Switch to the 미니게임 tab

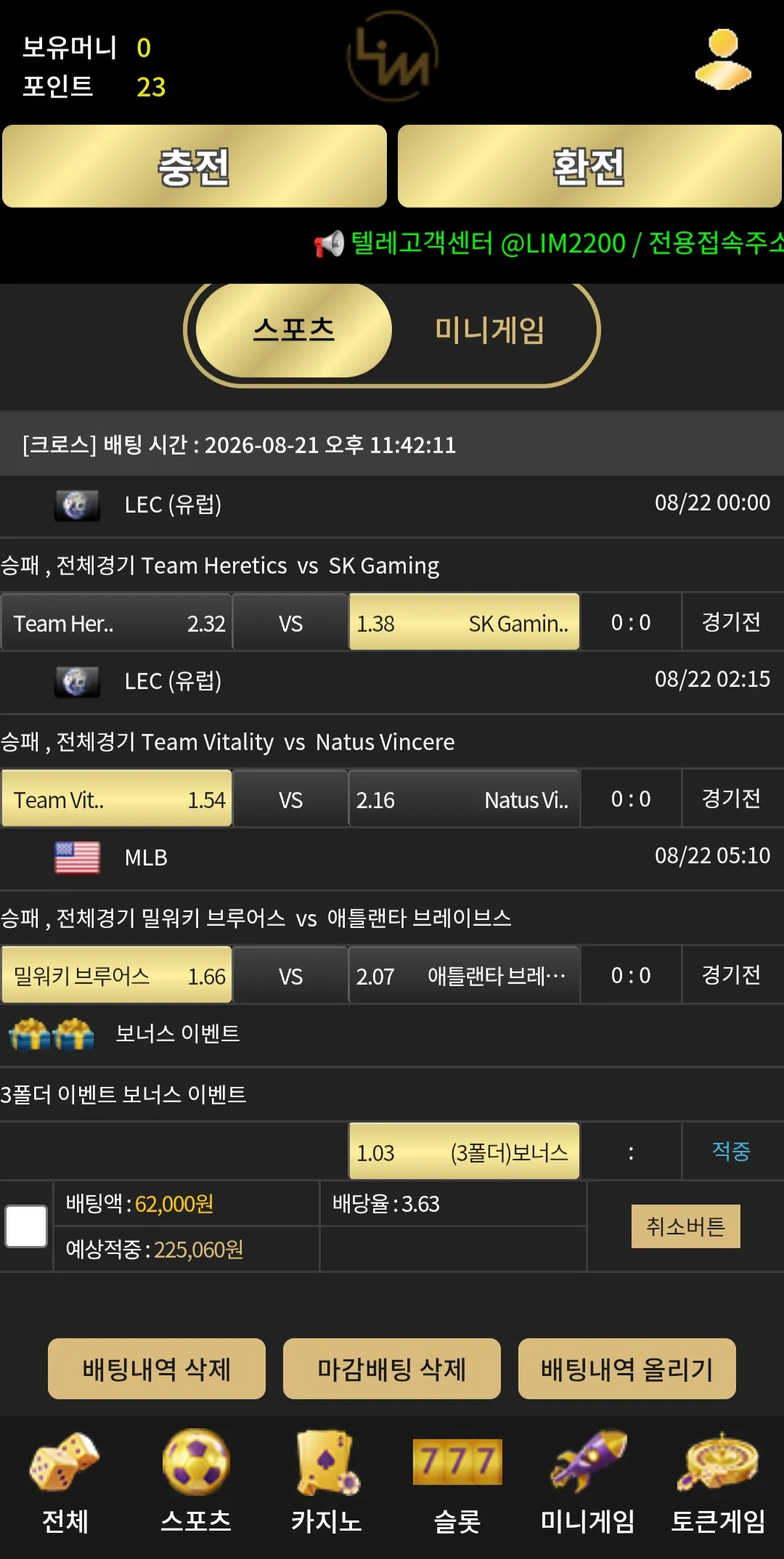(490, 330)
